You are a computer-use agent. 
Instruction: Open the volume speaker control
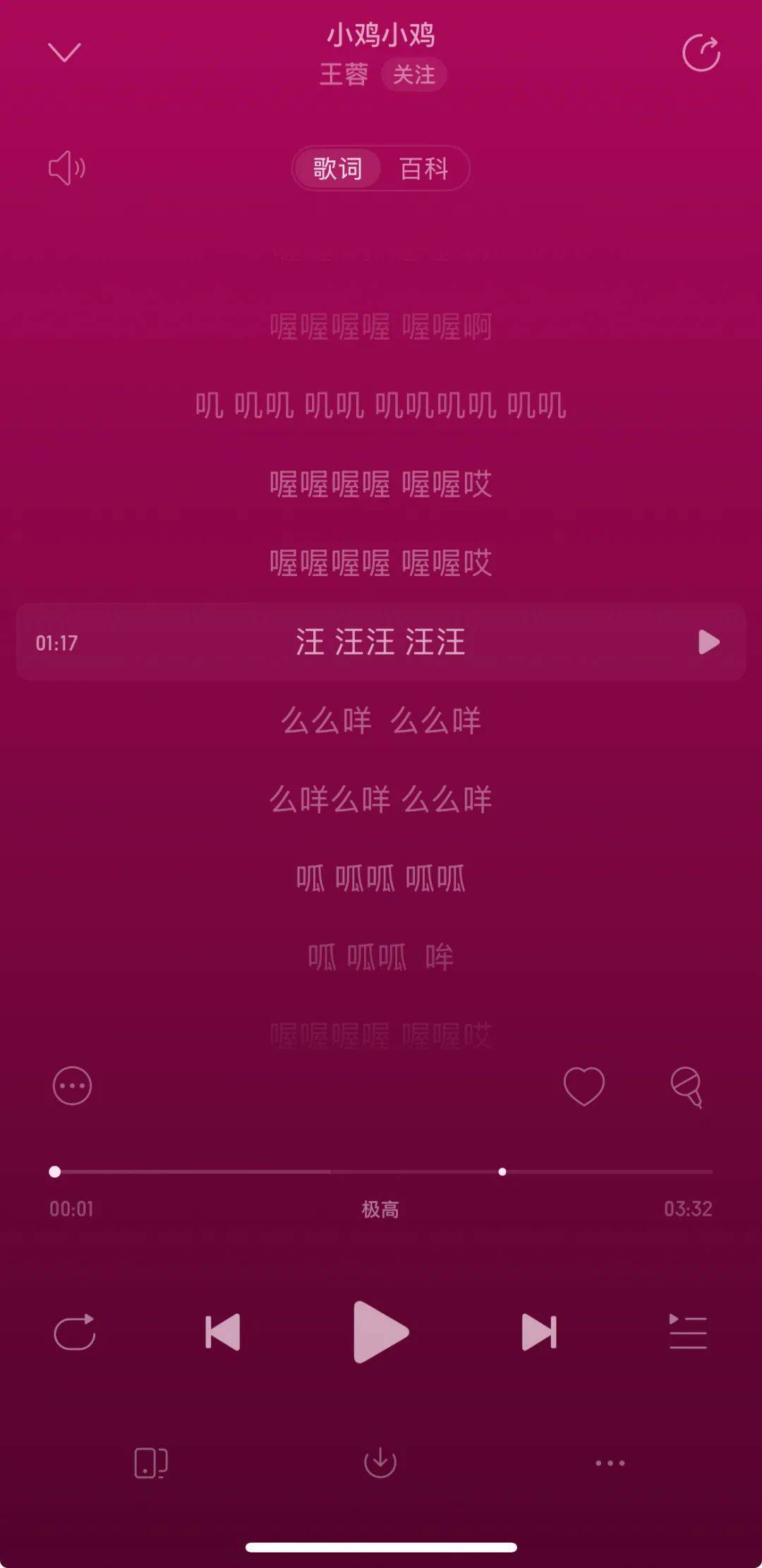click(66, 168)
